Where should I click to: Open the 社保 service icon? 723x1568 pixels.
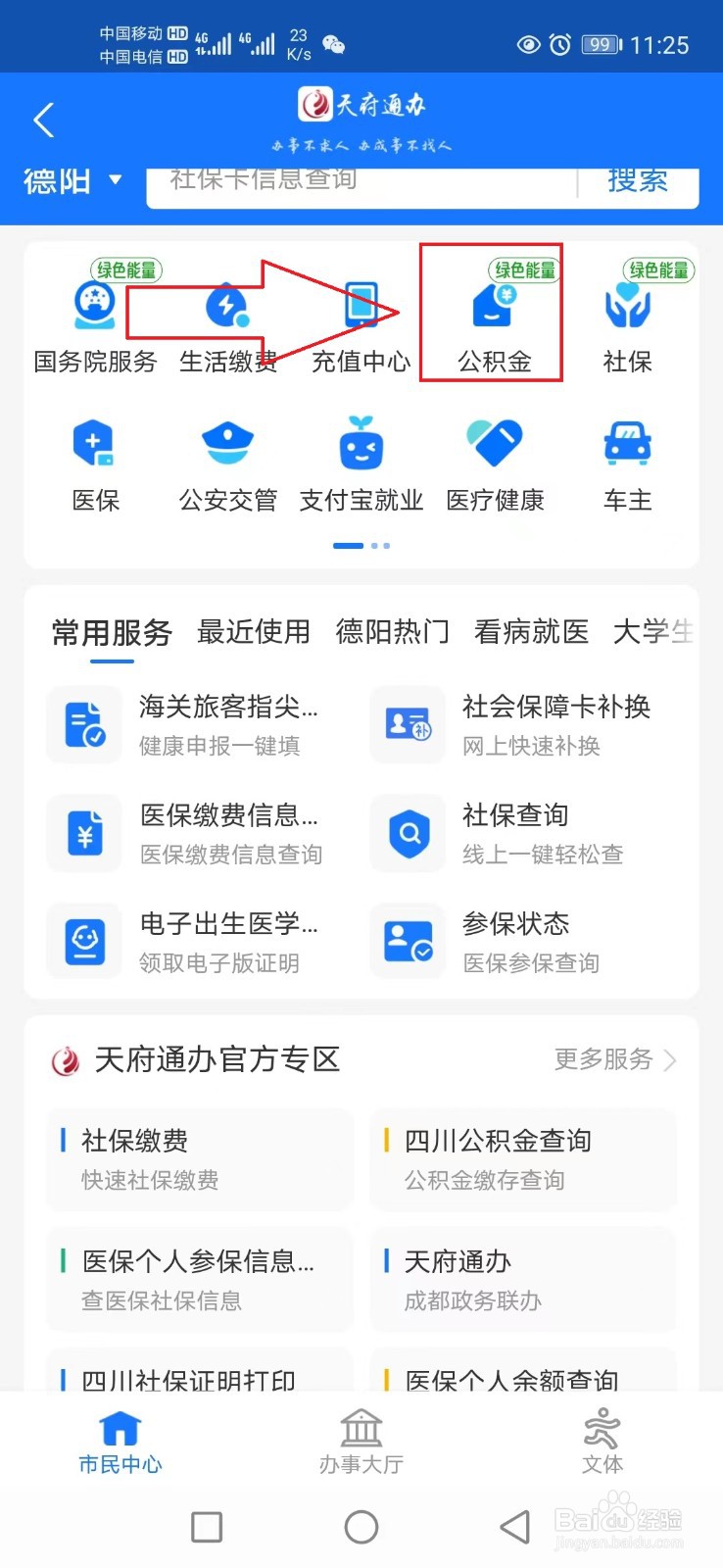tap(628, 320)
